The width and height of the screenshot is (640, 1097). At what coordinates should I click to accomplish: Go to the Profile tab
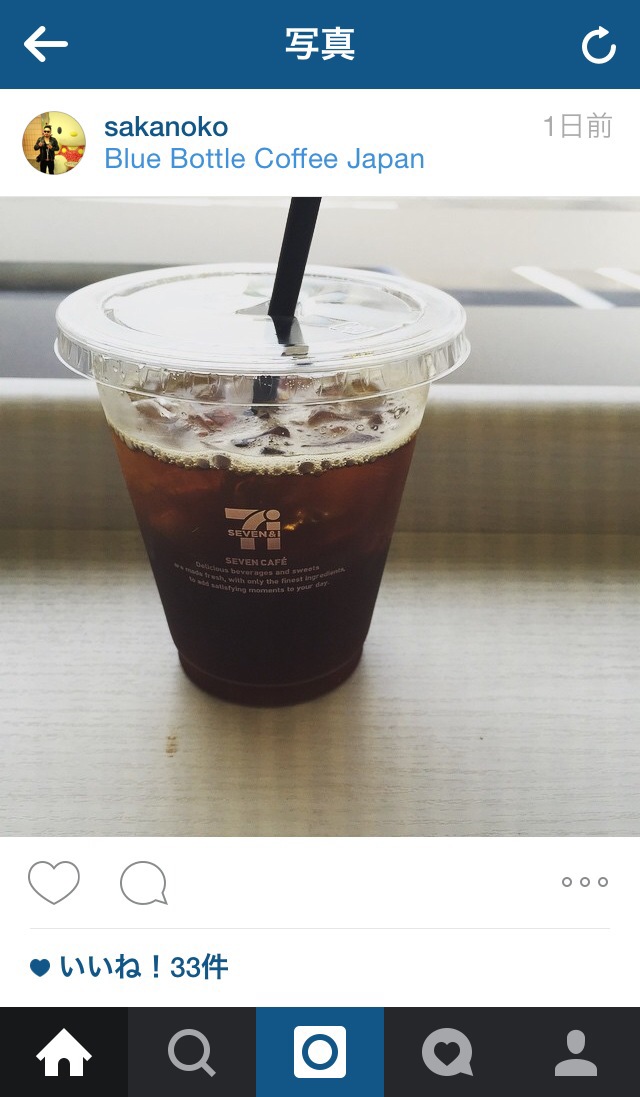[x=575, y=1052]
